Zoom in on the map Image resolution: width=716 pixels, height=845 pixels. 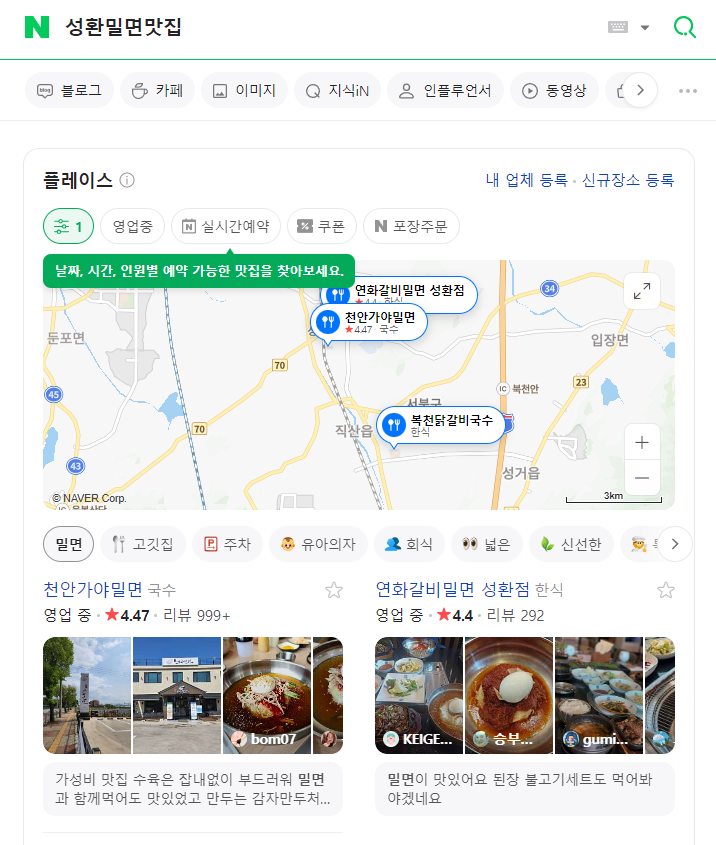(642, 442)
